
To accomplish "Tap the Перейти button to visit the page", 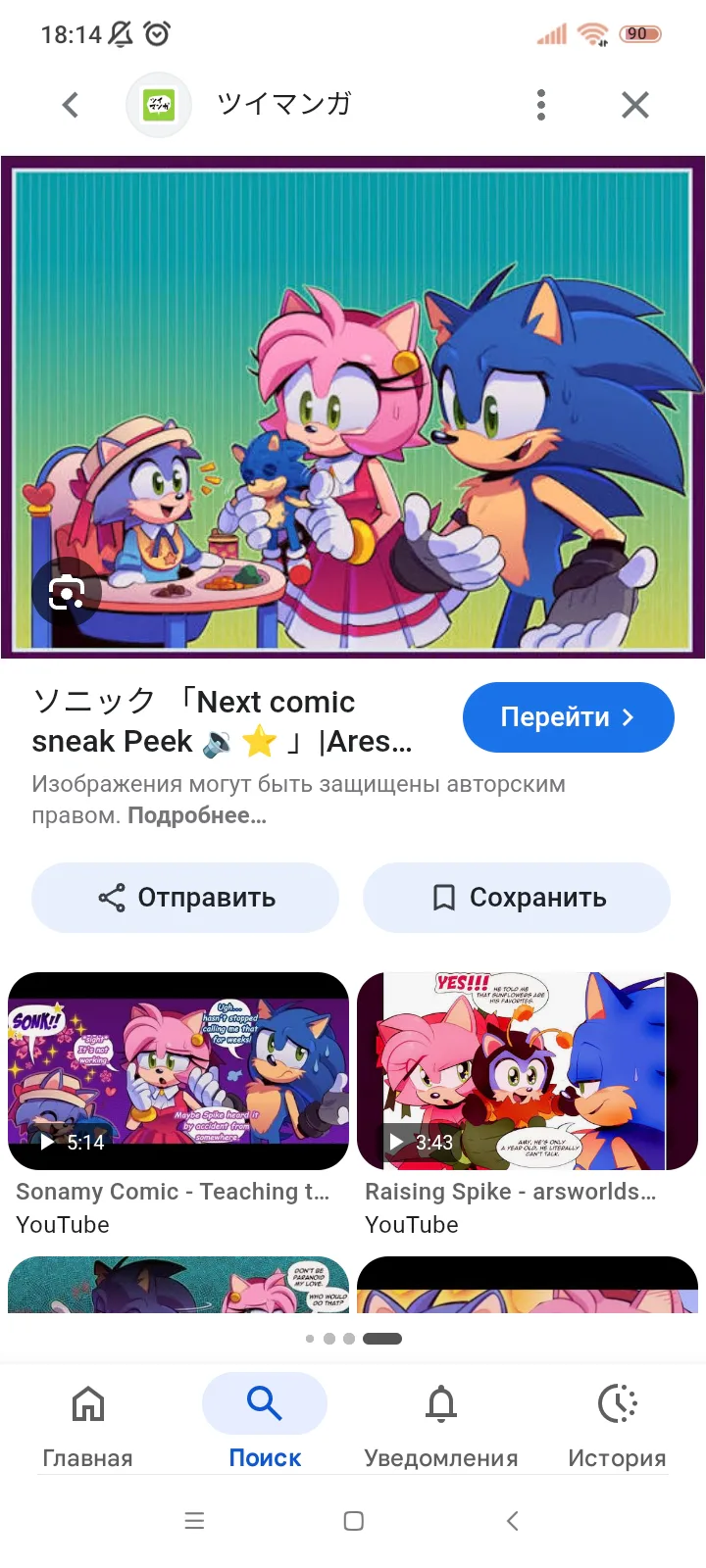I will point(568,717).
